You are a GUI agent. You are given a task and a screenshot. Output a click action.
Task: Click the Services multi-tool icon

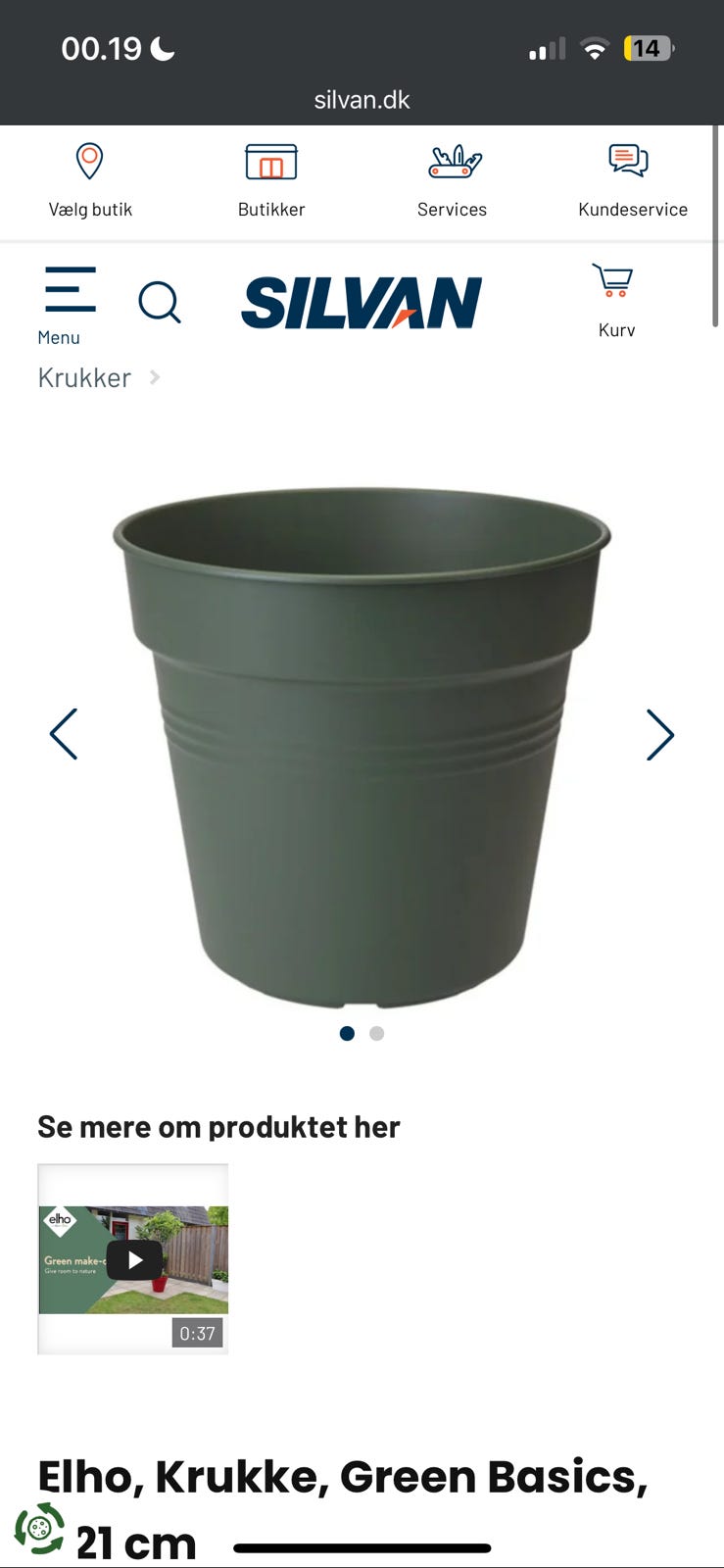452,161
